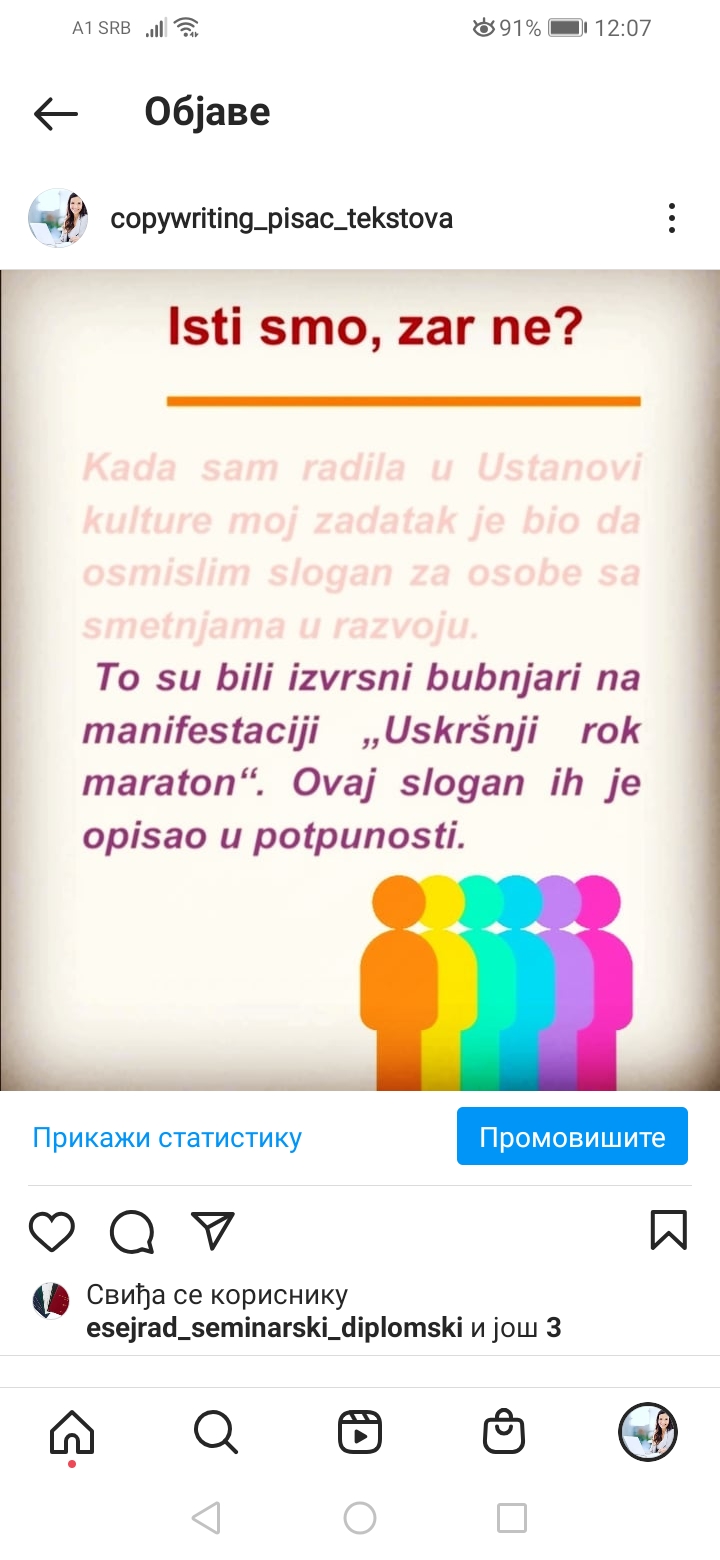This screenshot has height=1560, width=720.
Task: Tap the system back button
Action: pos(206,1518)
